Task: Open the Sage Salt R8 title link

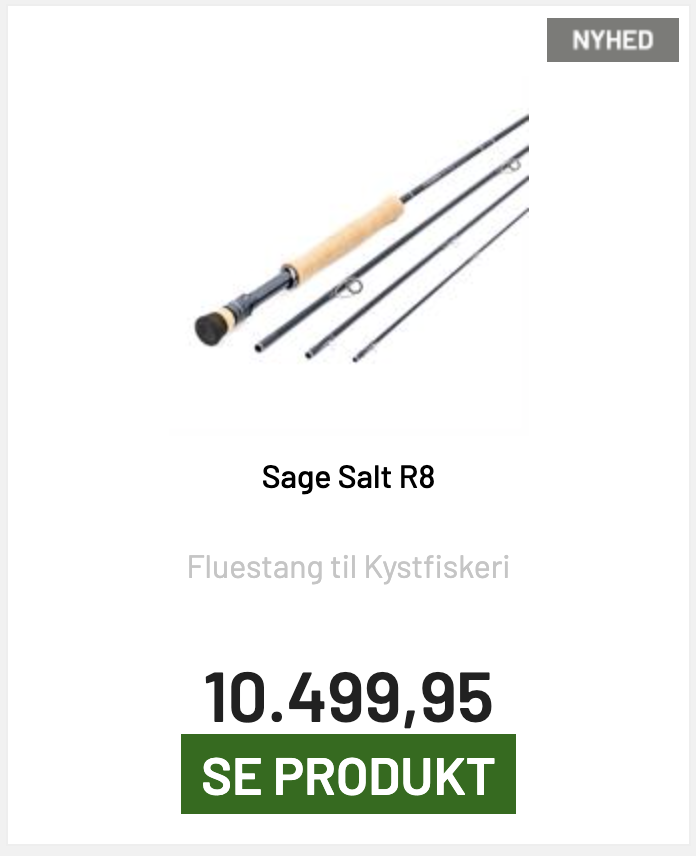Action: coord(348,477)
